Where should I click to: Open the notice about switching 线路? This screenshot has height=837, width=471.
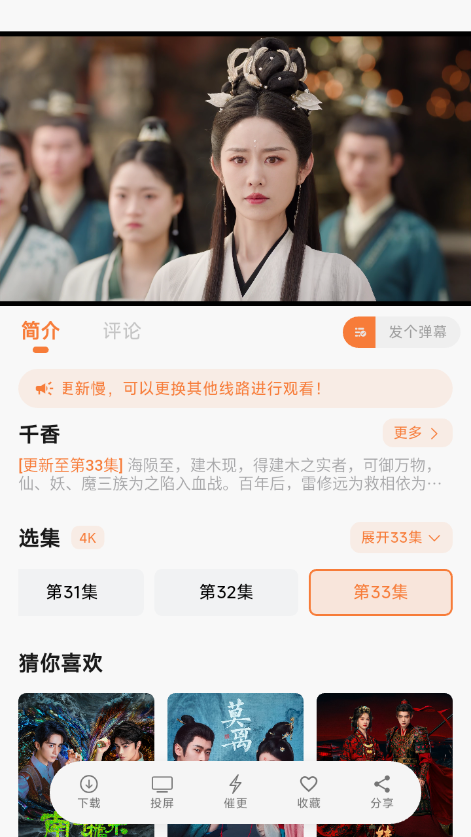[236, 389]
